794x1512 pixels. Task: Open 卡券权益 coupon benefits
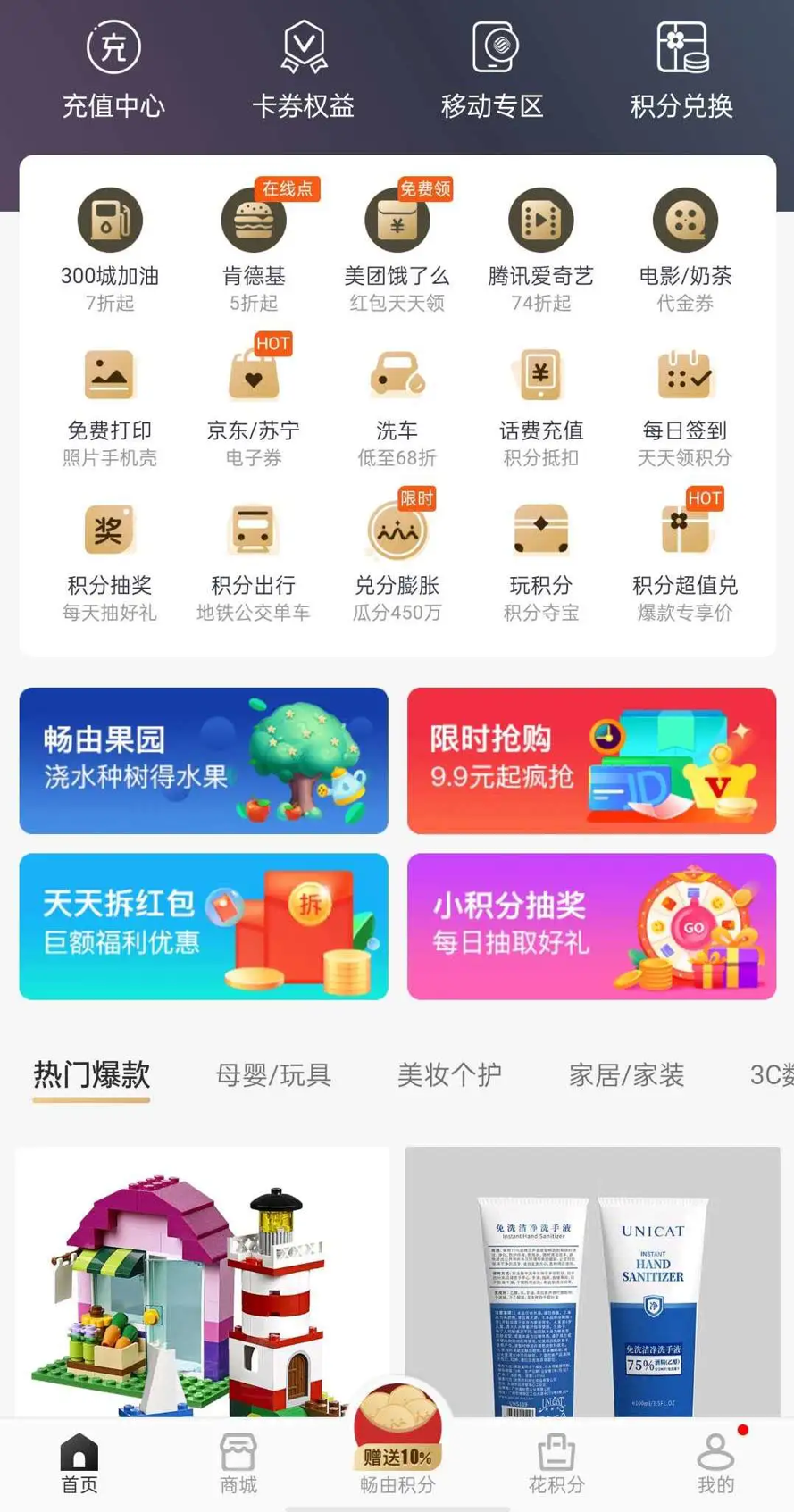point(303,71)
